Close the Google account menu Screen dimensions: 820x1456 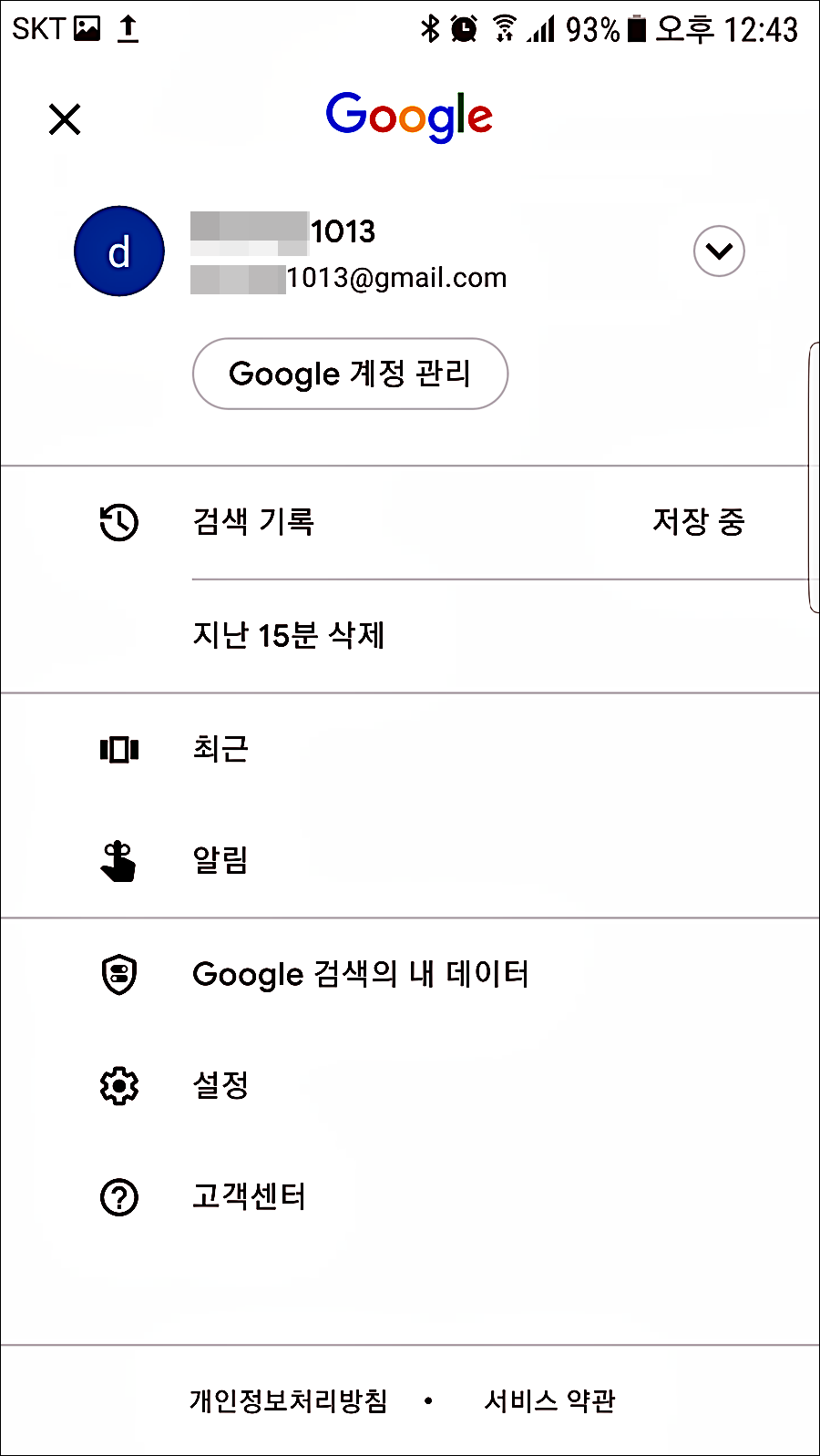pyautogui.click(x=65, y=119)
